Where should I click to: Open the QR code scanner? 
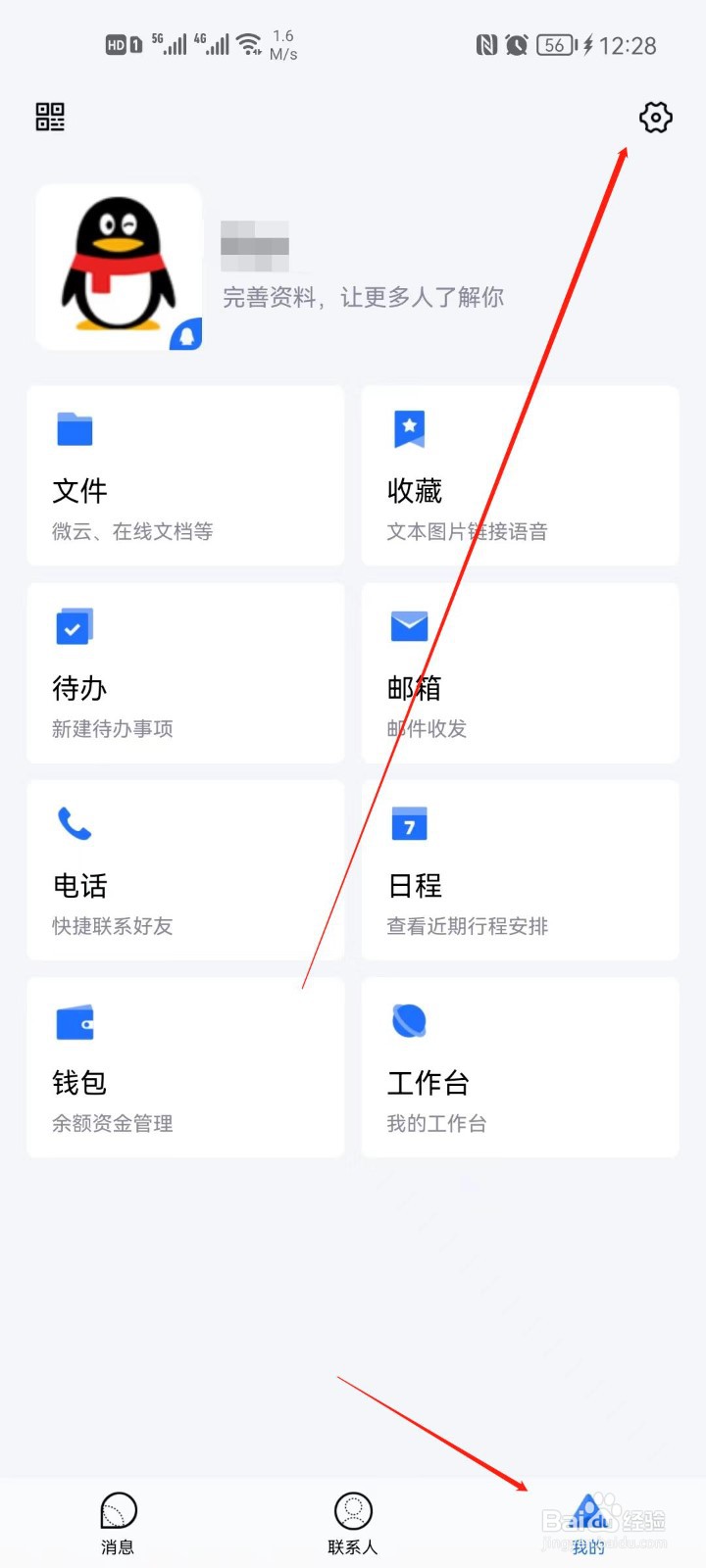coord(50,118)
